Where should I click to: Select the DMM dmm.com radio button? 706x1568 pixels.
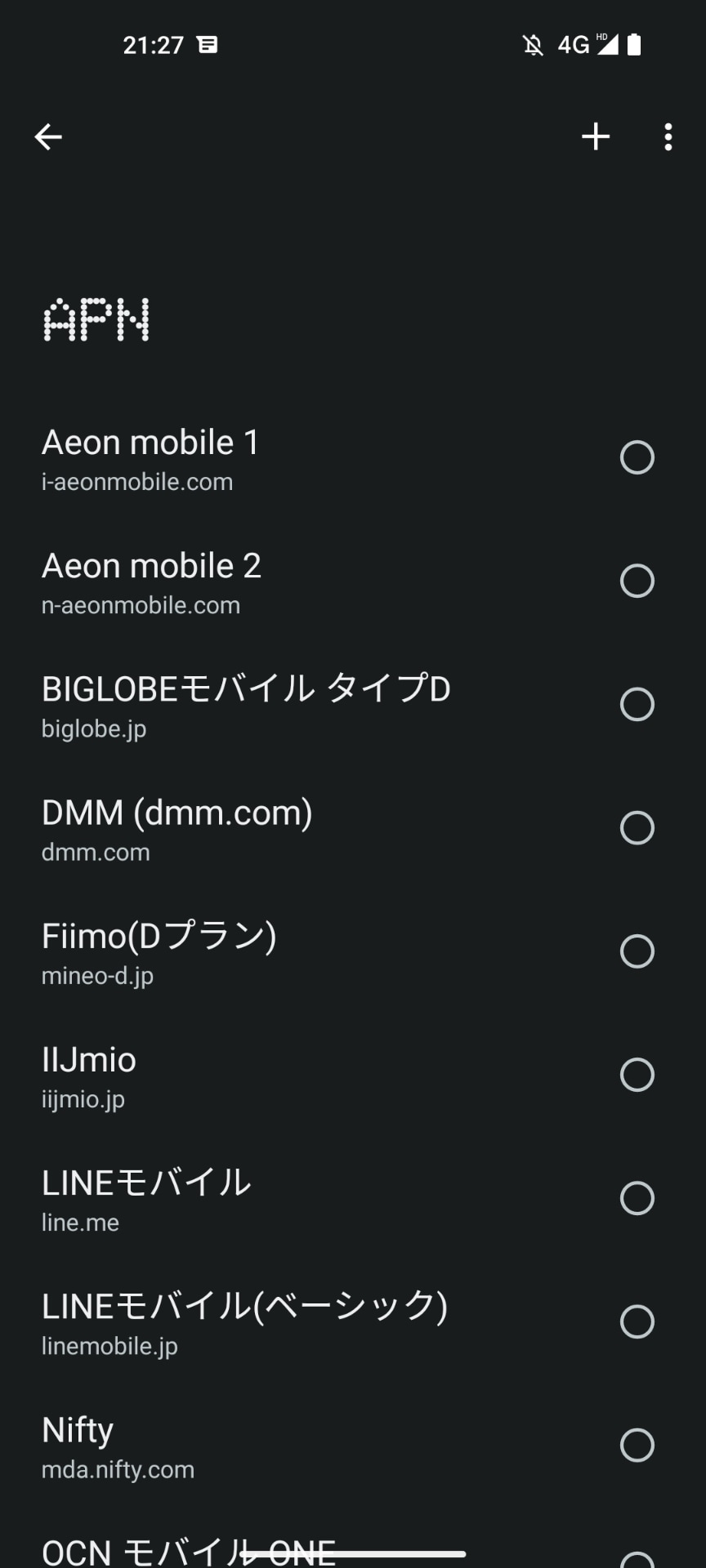pyautogui.click(x=637, y=829)
